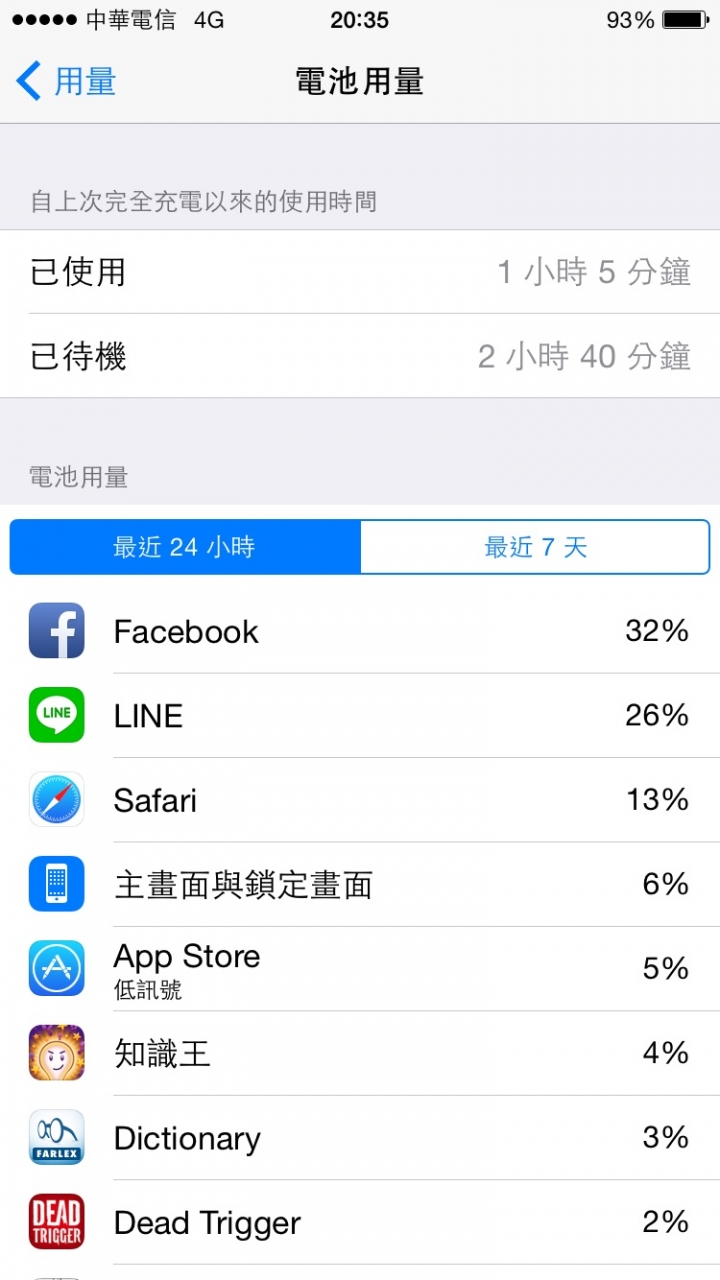The width and height of the screenshot is (720, 1280).
Task: Go back to the 用量 screen
Action: pos(67,81)
